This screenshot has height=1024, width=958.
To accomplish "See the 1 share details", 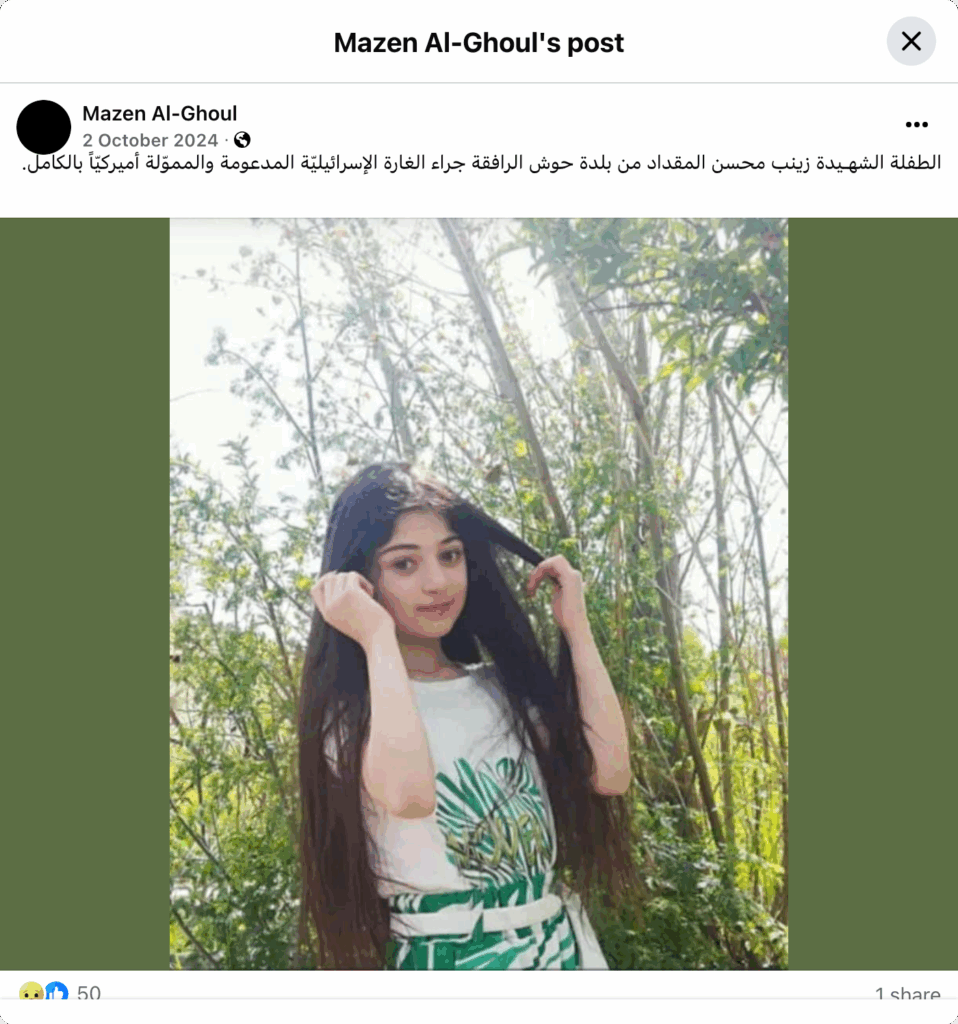I will [907, 994].
